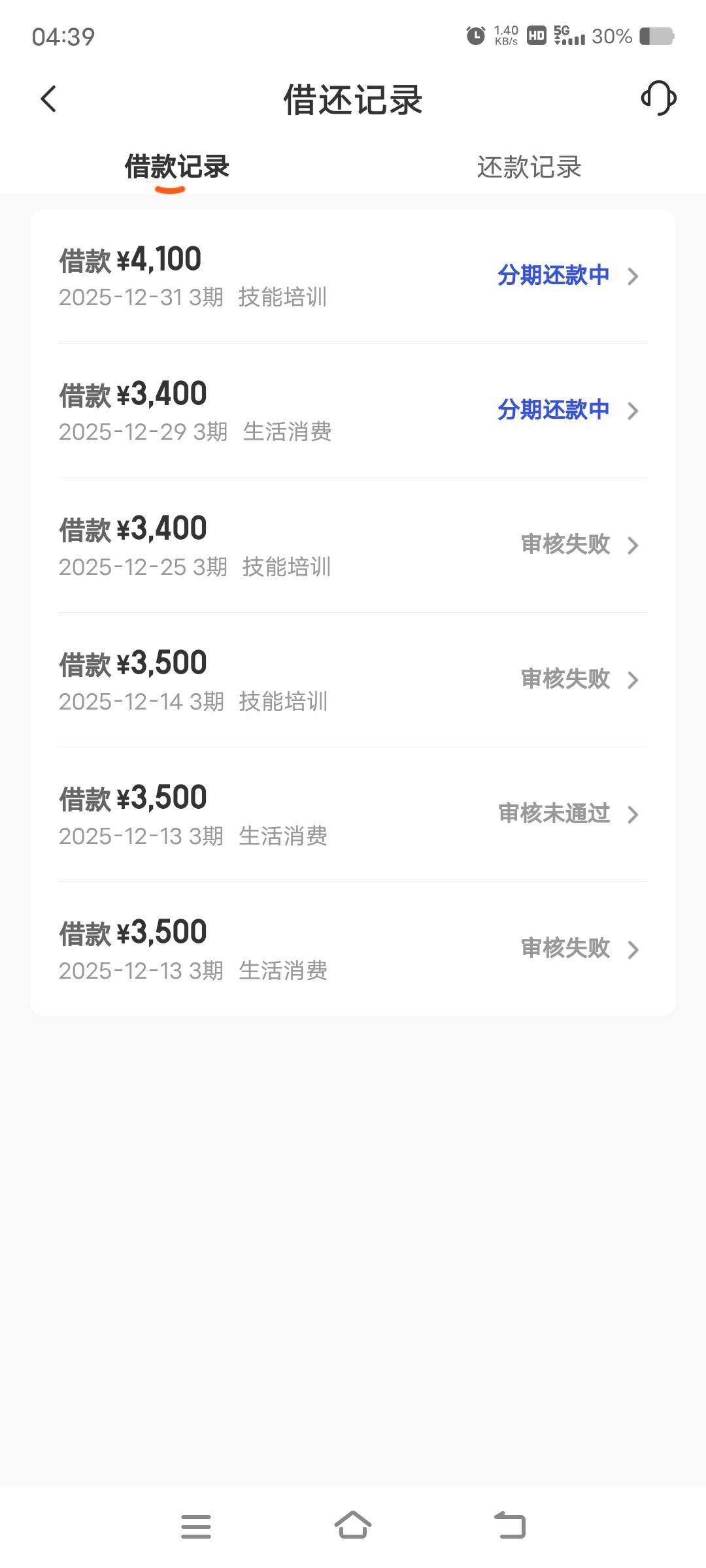View the 2025-12-13 loan marked 审核失败
706x1568 pixels.
(353, 949)
